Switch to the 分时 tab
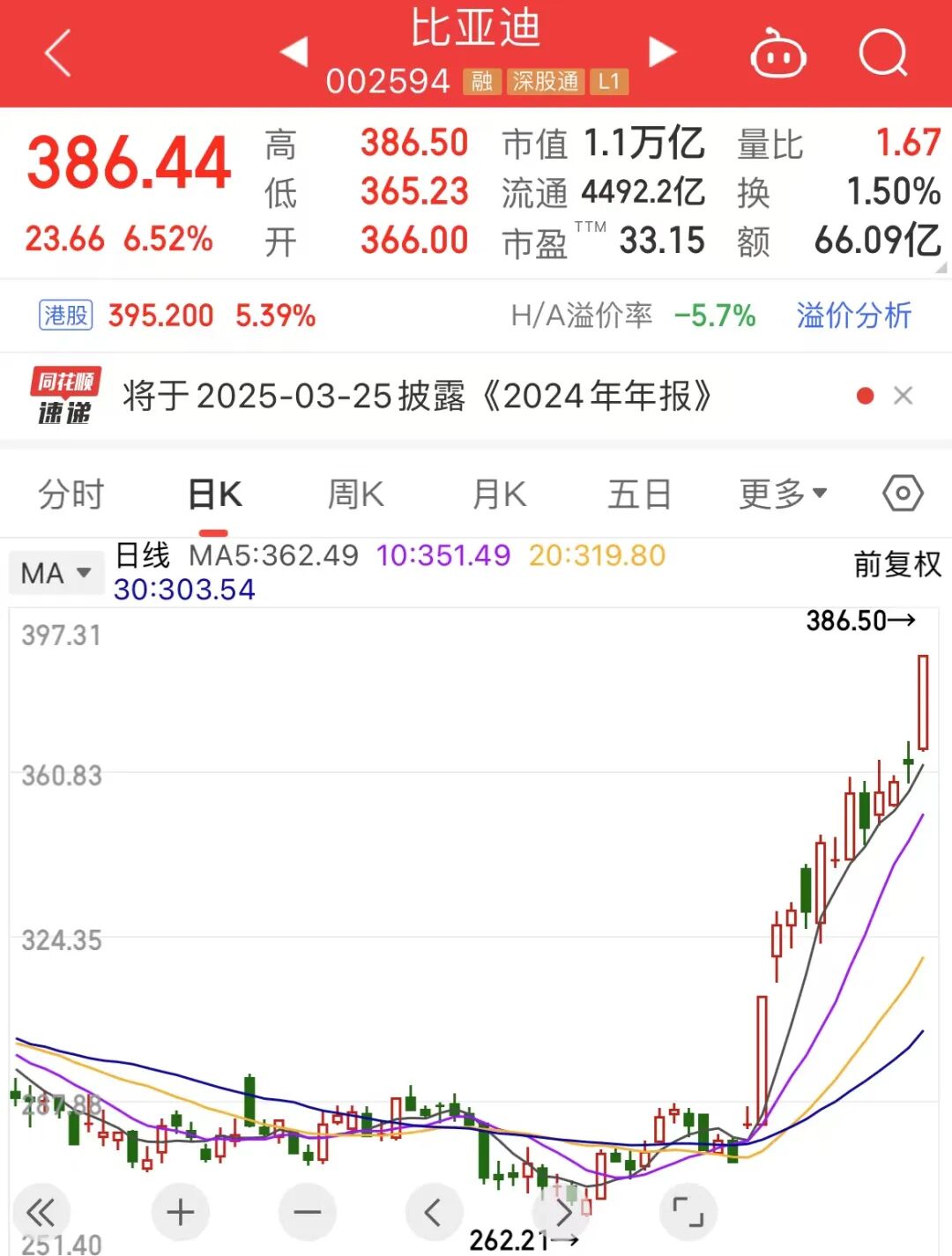This screenshot has height=1256, width=952. (x=71, y=494)
